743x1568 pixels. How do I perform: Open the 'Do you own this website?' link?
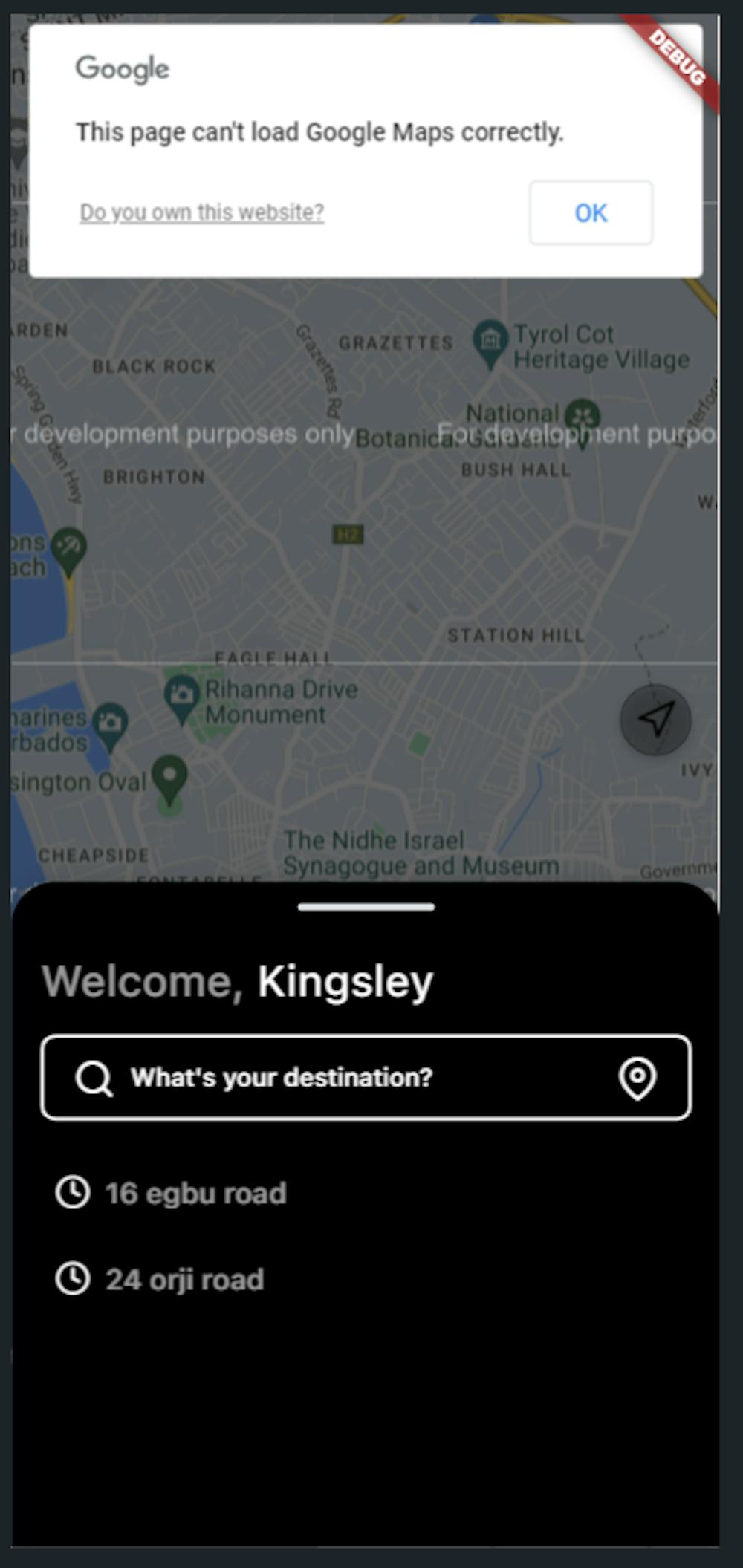click(202, 212)
